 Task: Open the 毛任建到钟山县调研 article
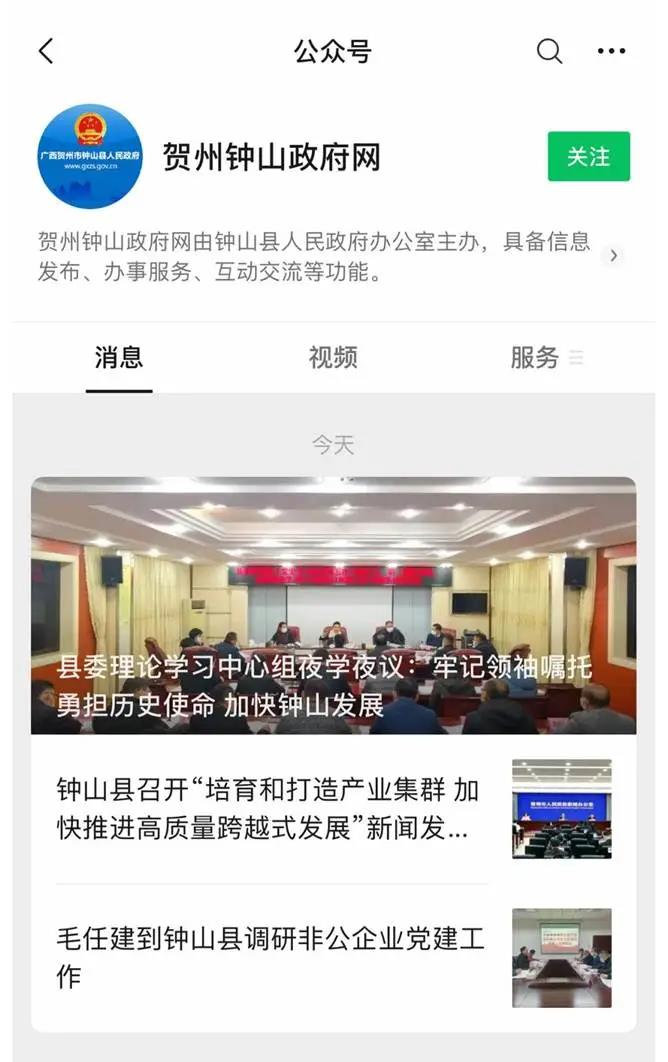coord(270,957)
